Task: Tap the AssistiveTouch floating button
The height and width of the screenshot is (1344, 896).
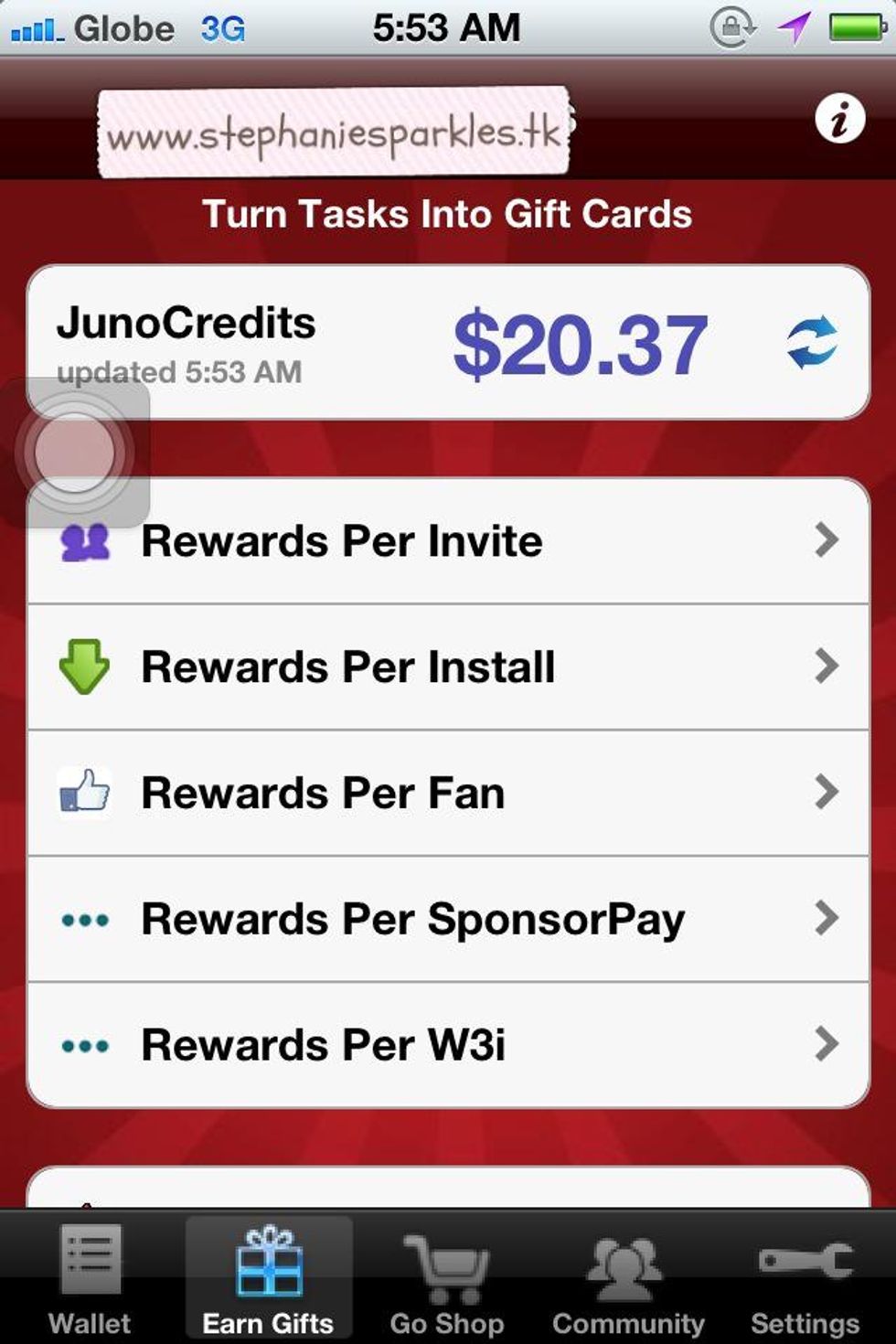Action: (x=75, y=452)
